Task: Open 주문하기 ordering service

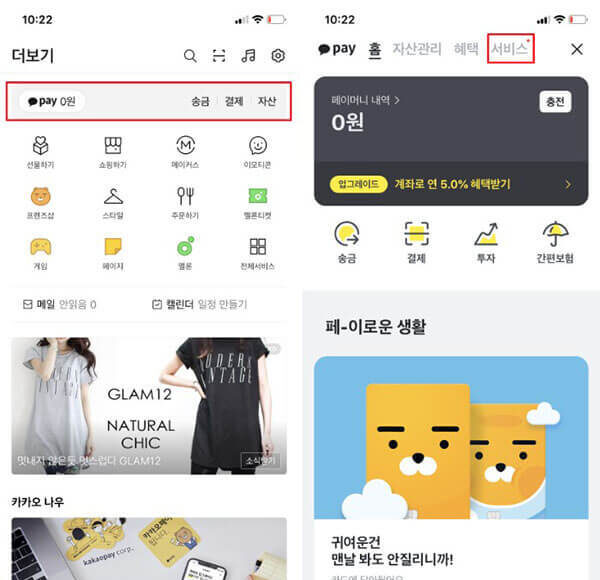Action: (185, 202)
